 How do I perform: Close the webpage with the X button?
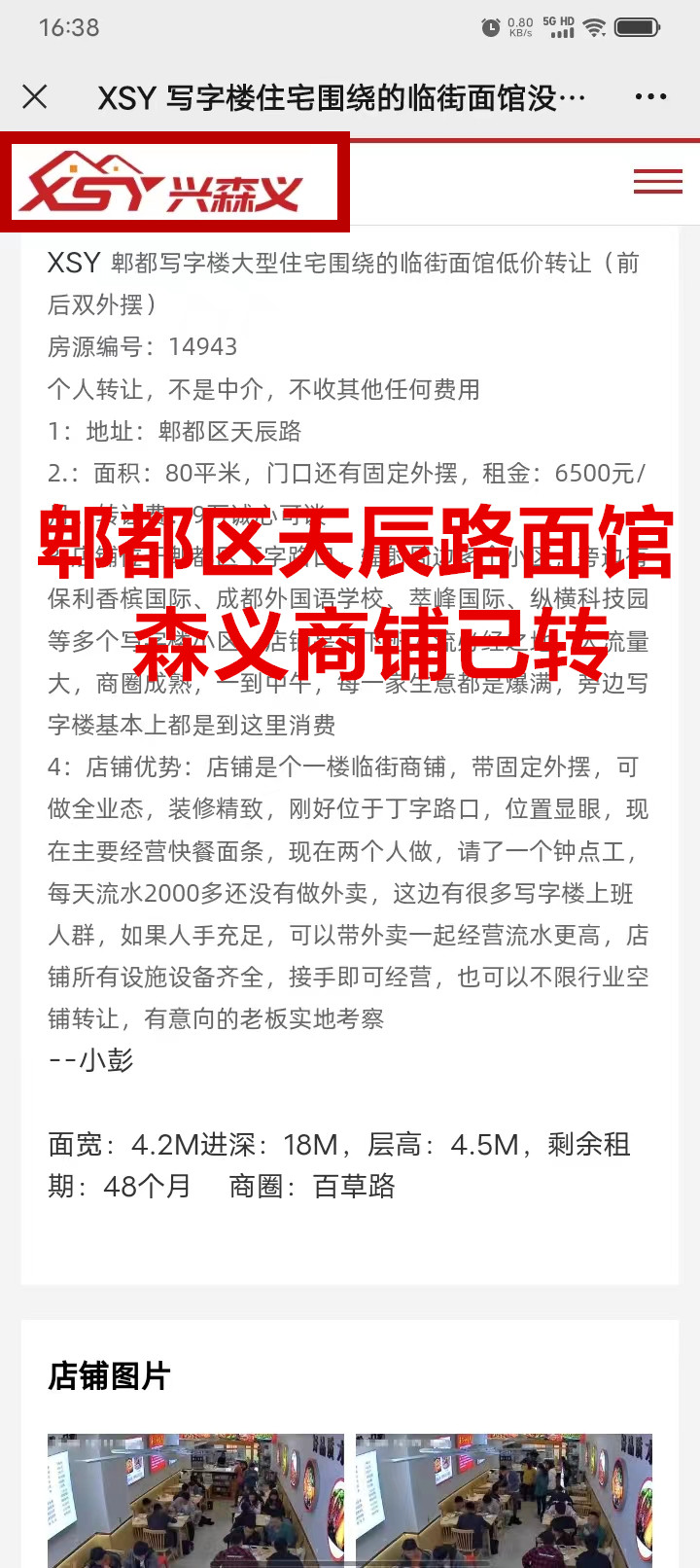35,96
